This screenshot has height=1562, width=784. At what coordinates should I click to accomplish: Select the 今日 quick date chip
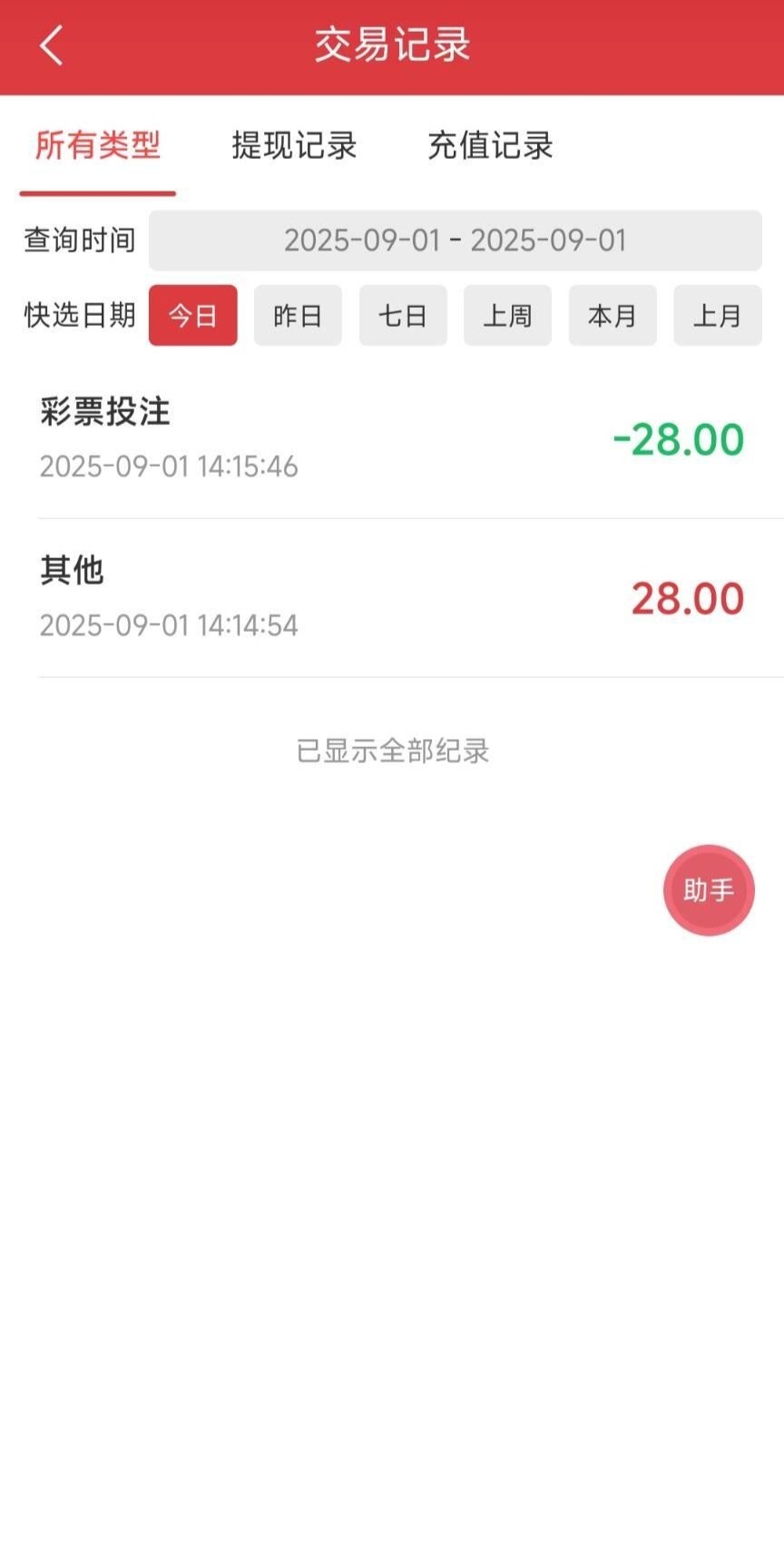tap(192, 316)
